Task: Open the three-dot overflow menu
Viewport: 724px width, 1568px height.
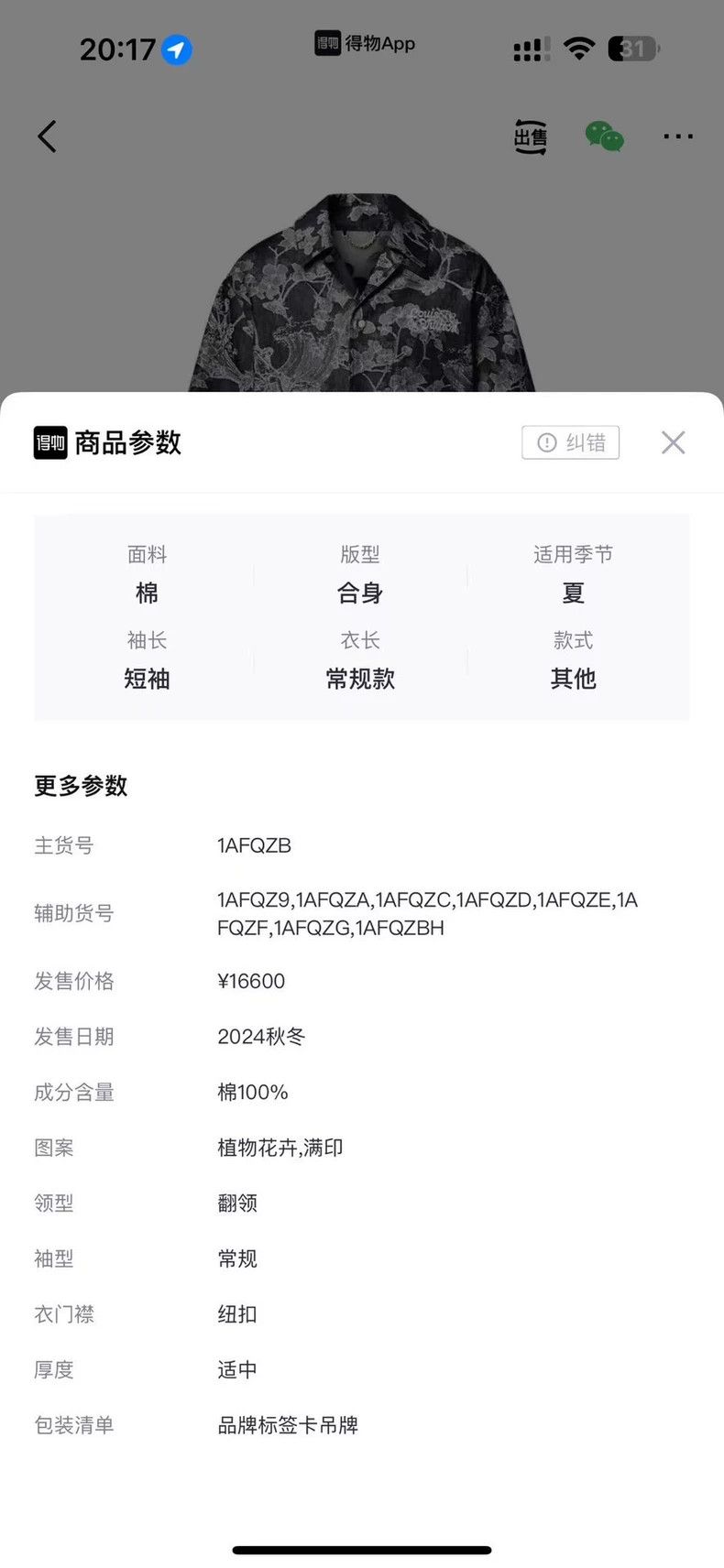Action: tap(678, 136)
